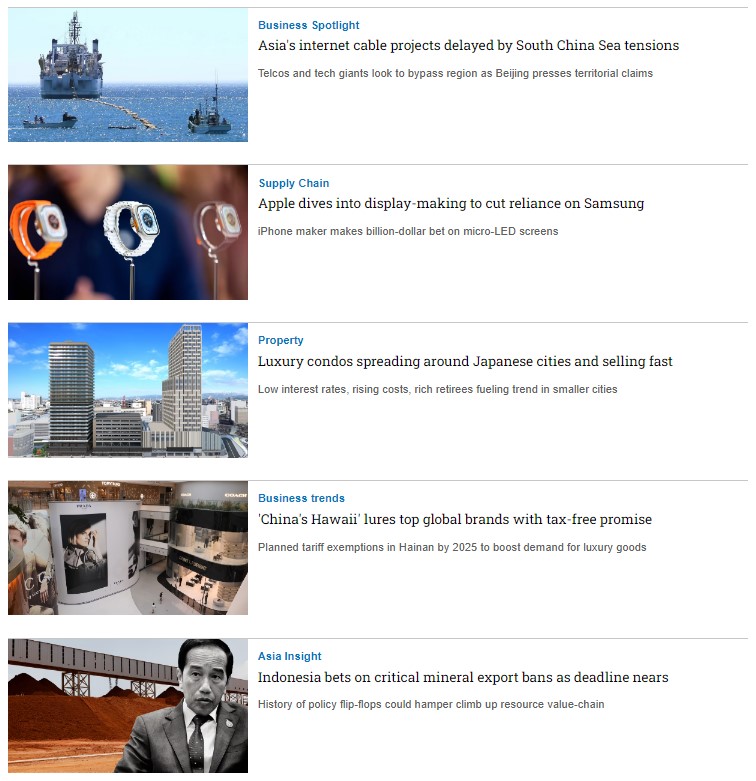
Task: Open the Property category link
Action: [280, 340]
